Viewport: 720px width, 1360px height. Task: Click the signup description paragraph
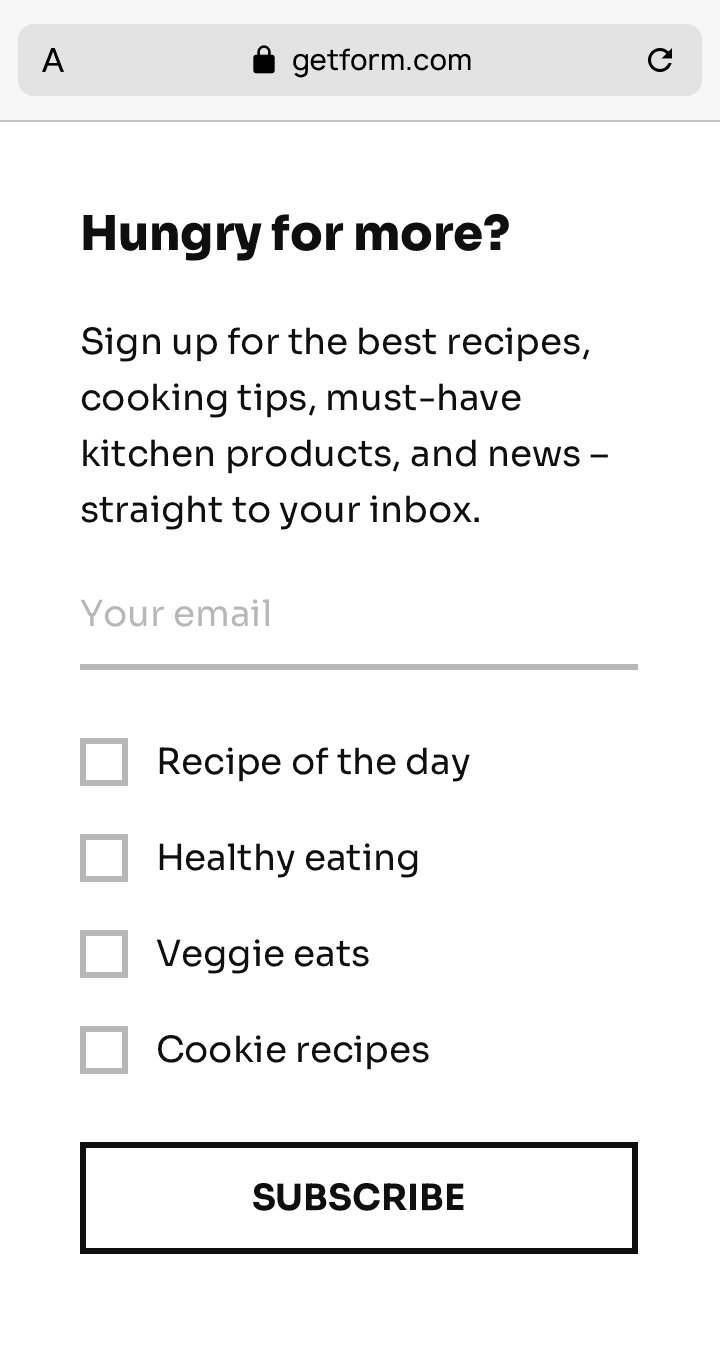[344, 425]
